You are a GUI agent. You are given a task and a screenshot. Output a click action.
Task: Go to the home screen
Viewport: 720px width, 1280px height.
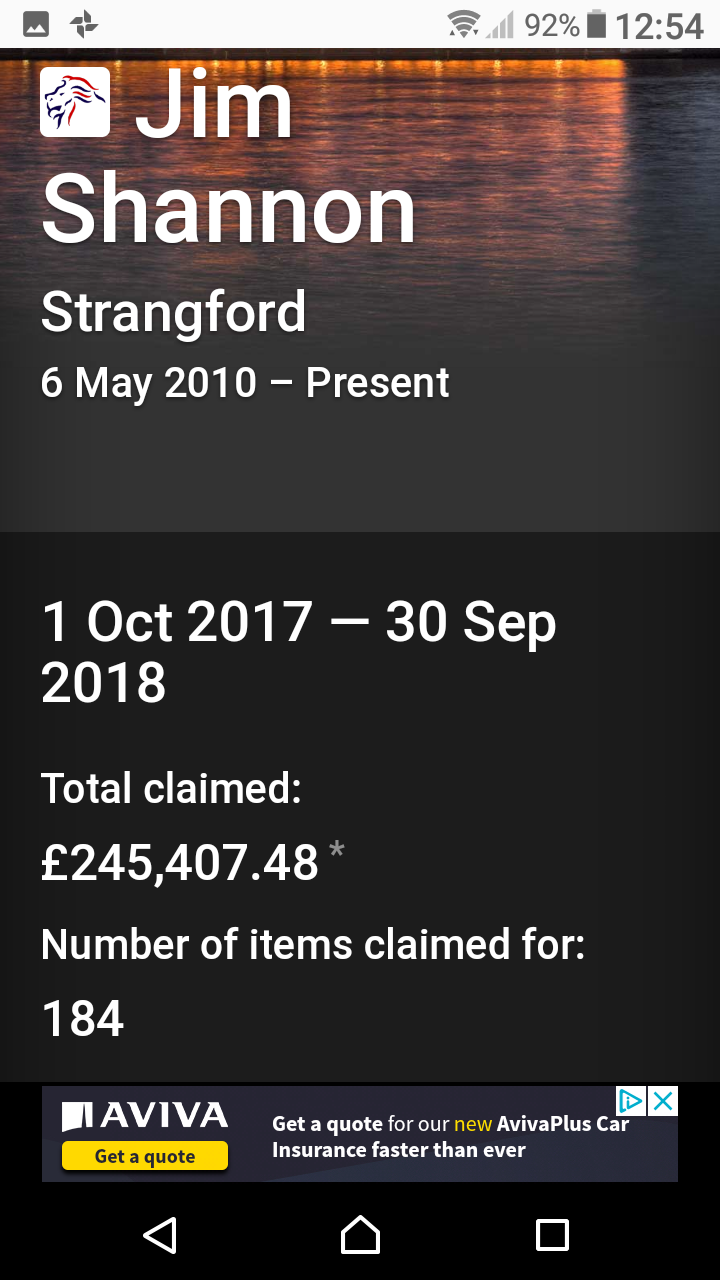pos(360,1235)
